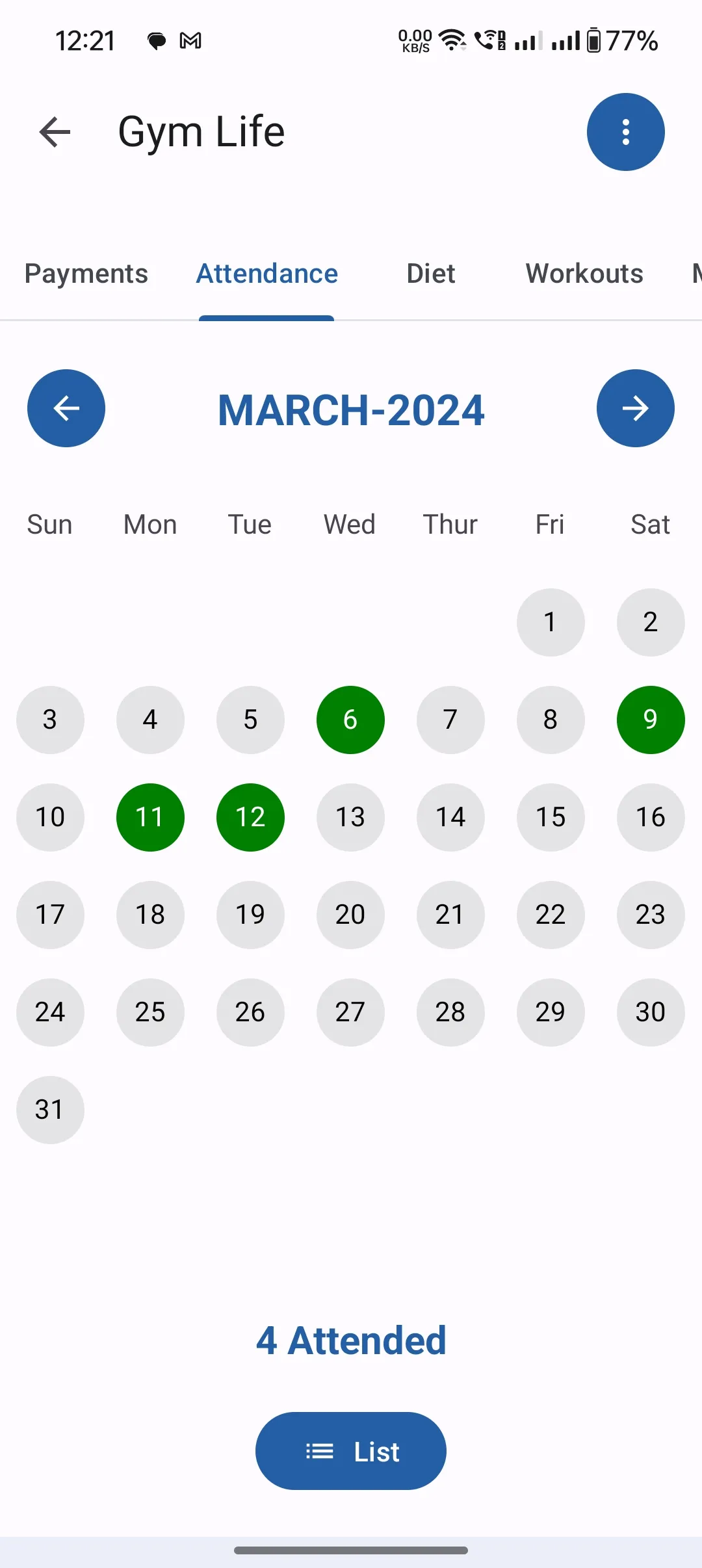Toggle attendance for March 6
This screenshot has height=1568, width=702.
pyautogui.click(x=350, y=720)
